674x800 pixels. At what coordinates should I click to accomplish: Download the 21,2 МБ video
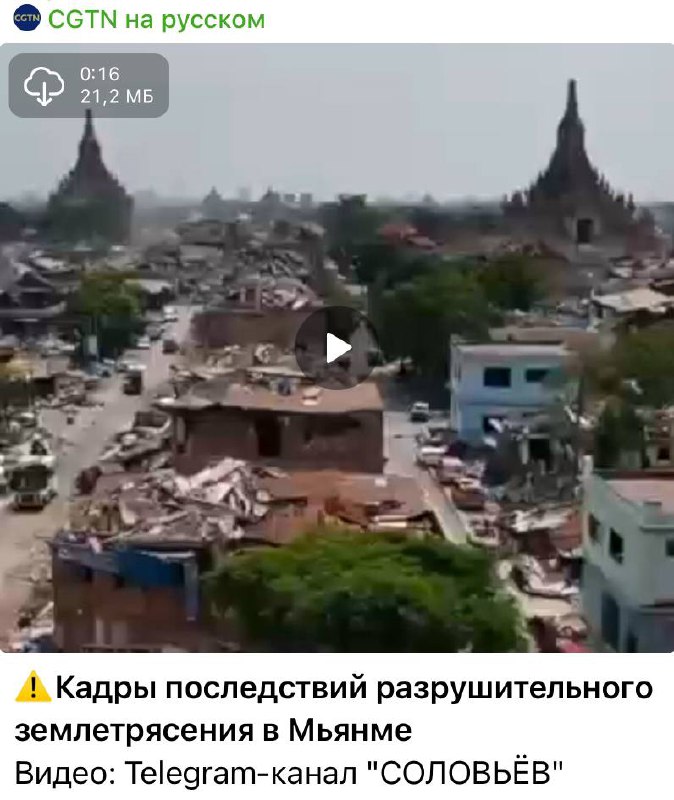click(44, 86)
